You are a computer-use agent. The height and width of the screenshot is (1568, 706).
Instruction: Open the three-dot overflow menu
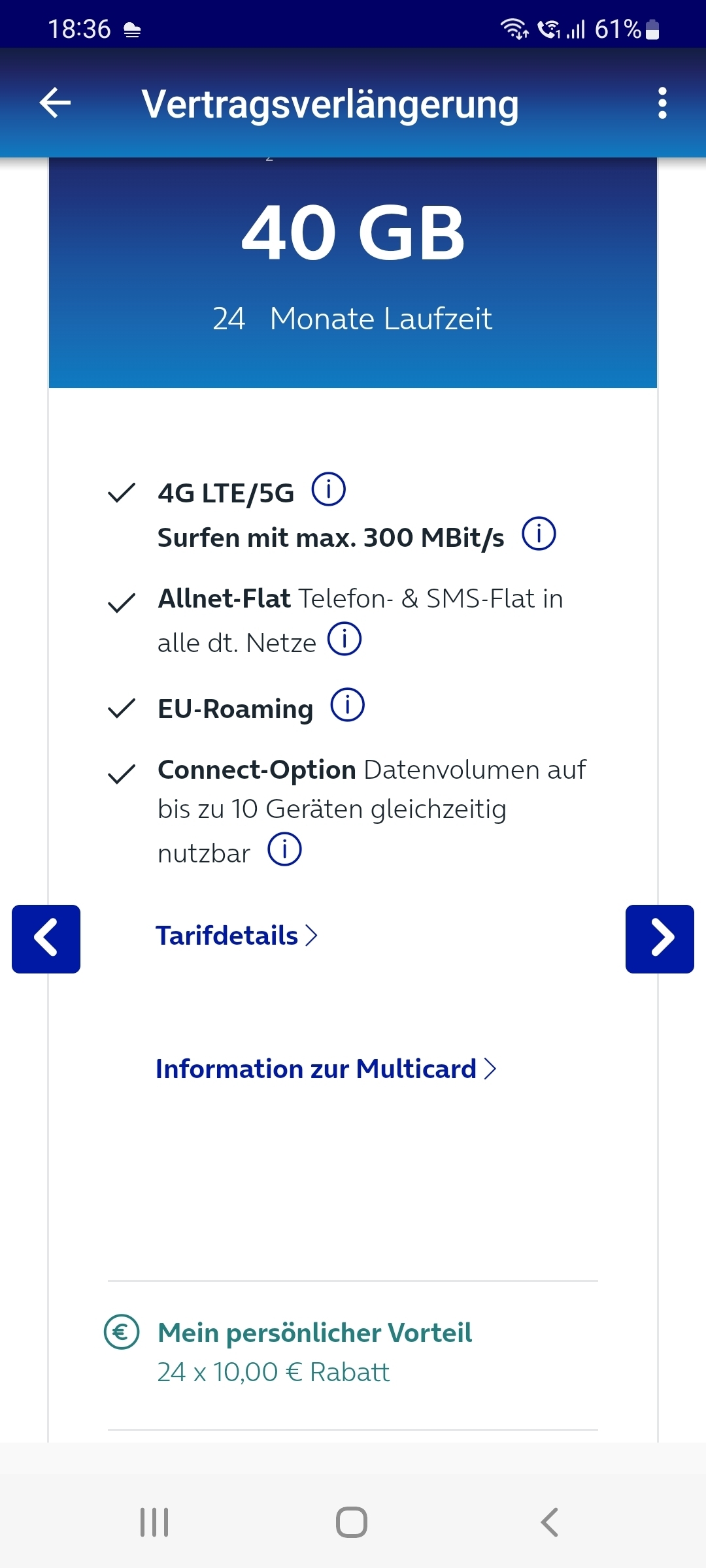662,103
